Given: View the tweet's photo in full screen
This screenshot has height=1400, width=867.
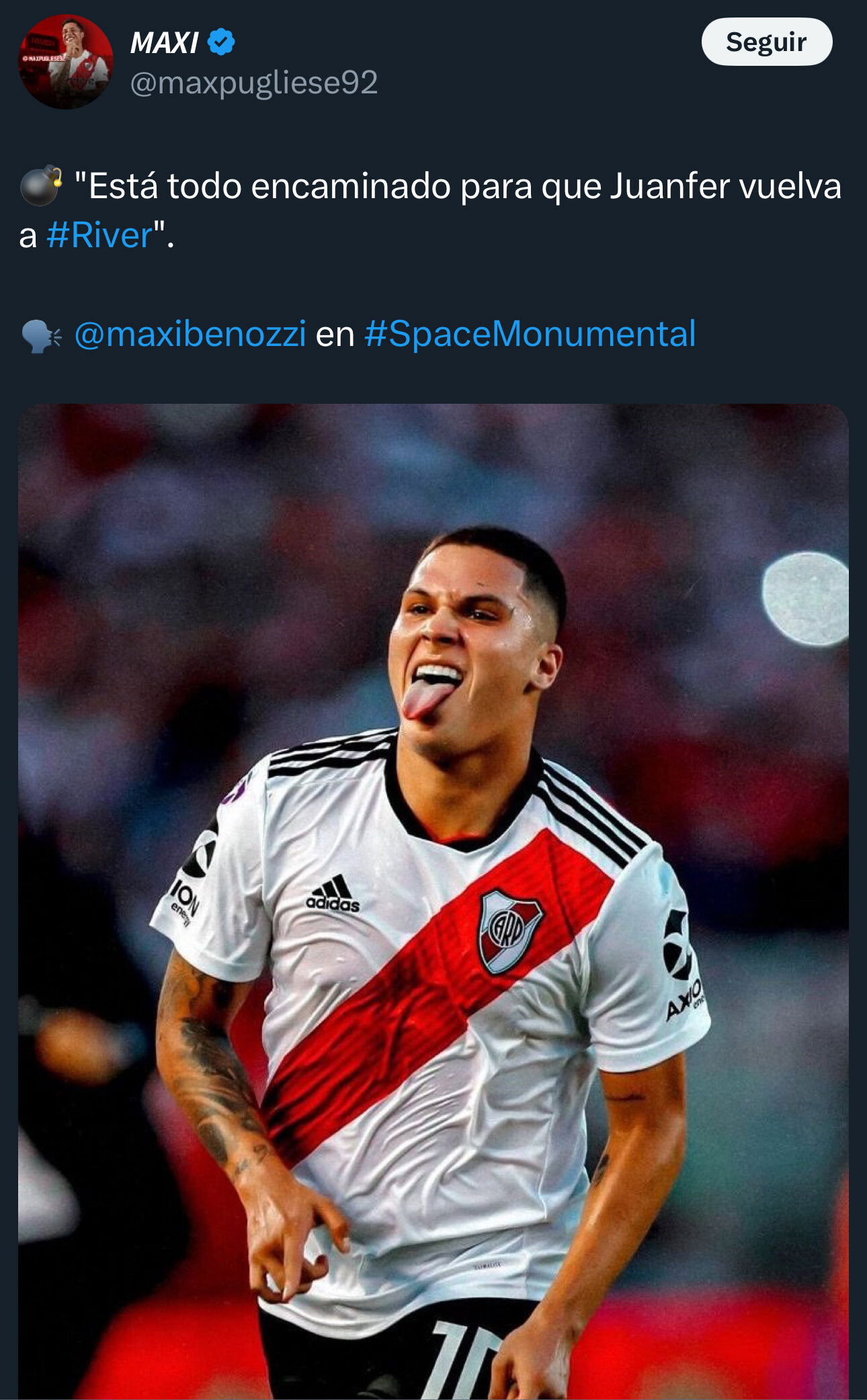Looking at the screenshot, I should click(433, 902).
